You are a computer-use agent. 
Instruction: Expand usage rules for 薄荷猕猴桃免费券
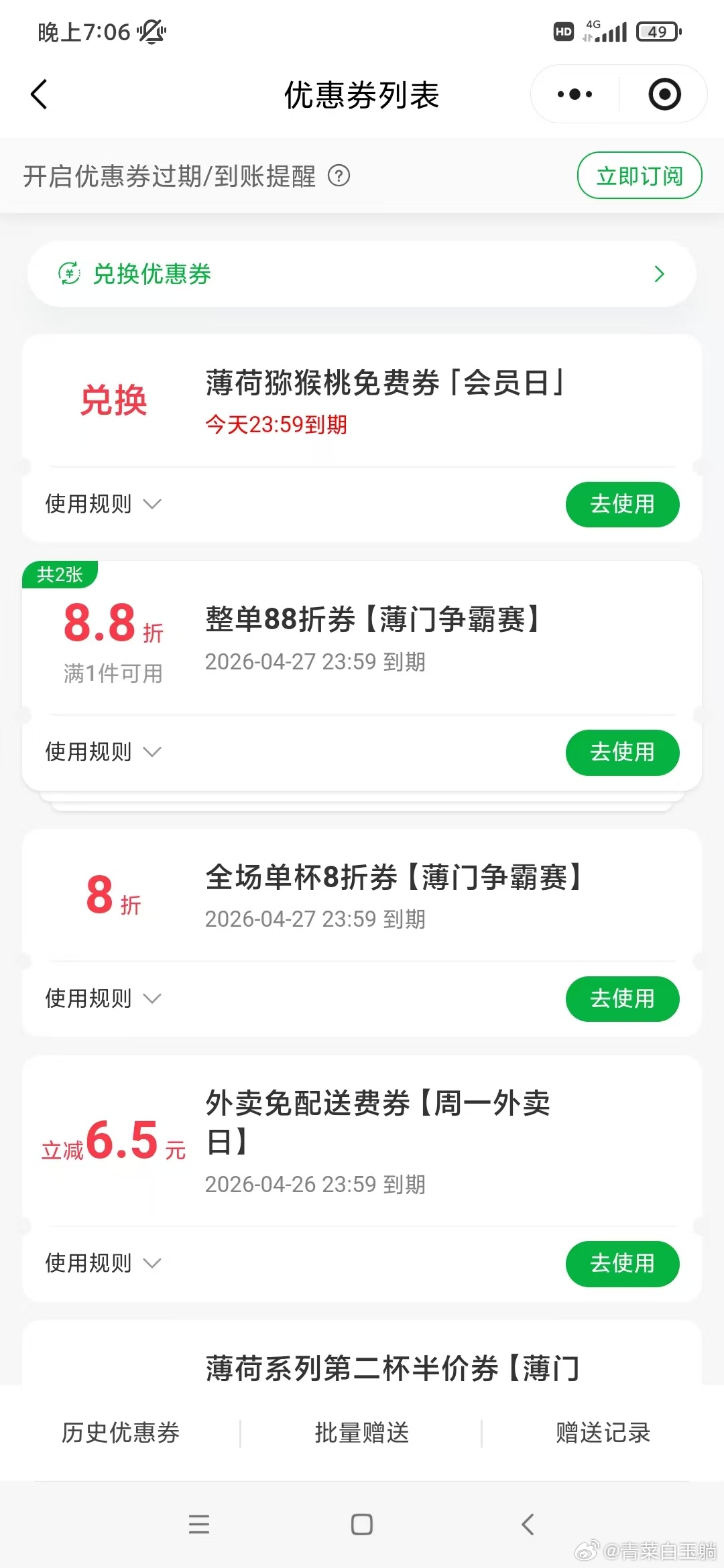pos(103,504)
